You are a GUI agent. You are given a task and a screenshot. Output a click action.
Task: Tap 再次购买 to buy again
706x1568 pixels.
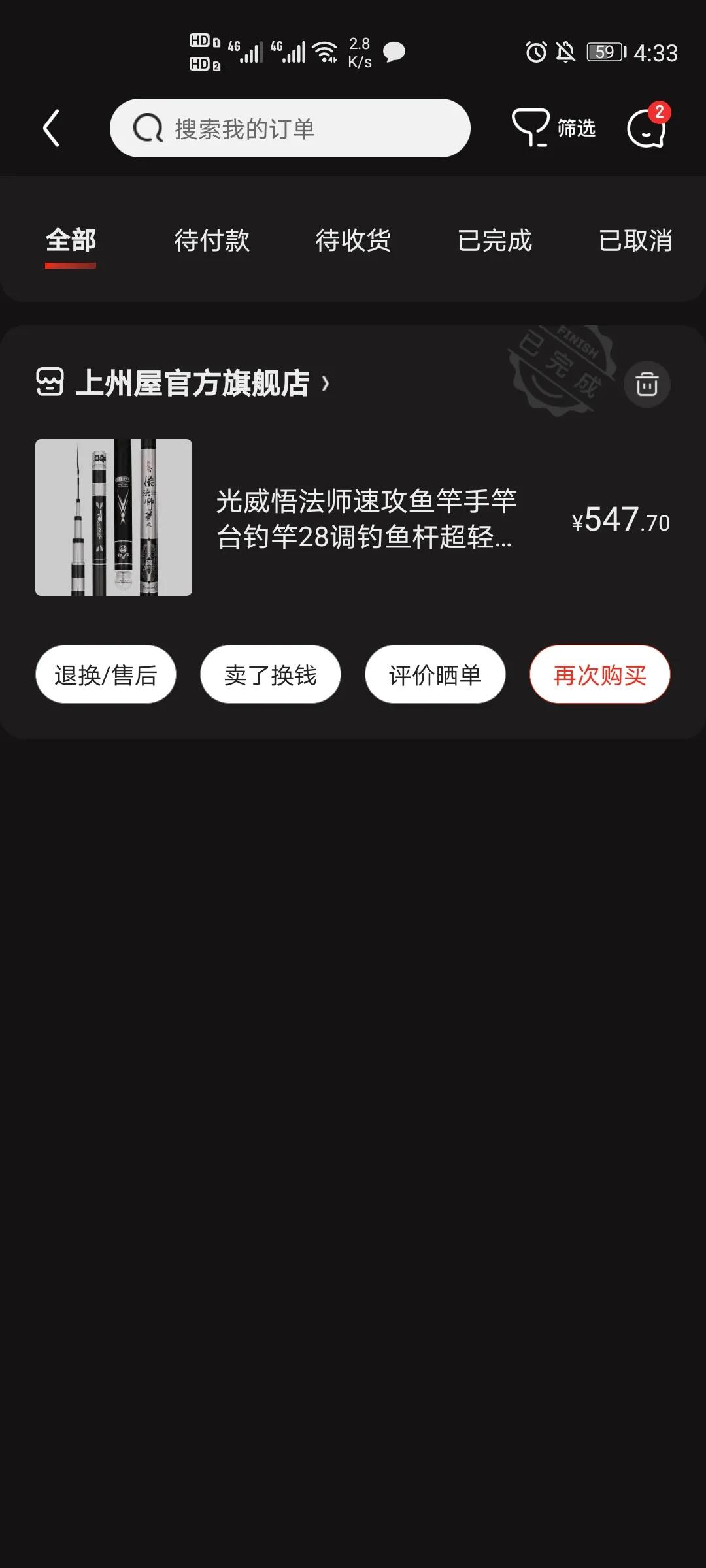click(x=599, y=674)
